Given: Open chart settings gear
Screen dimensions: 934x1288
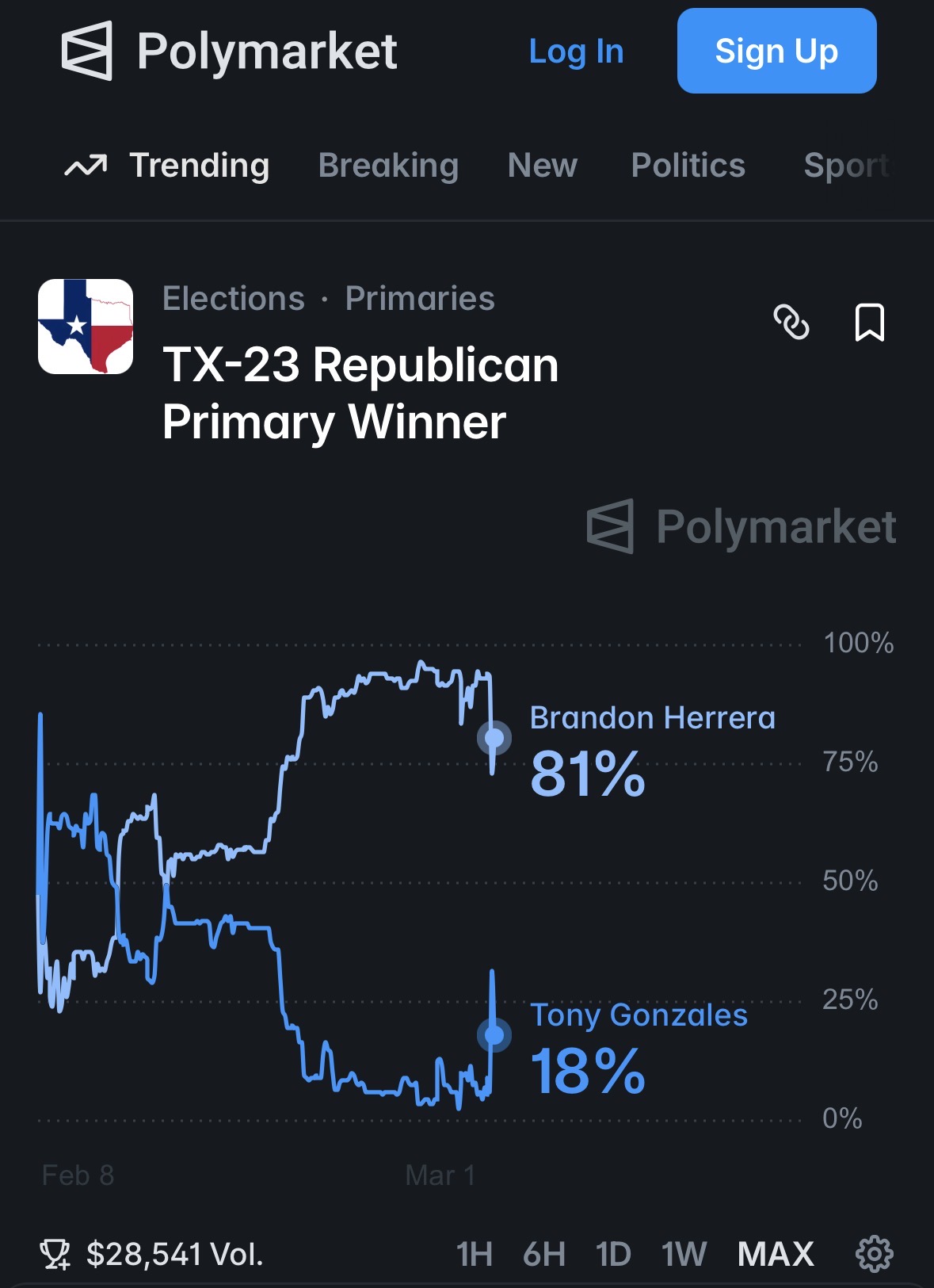Looking at the screenshot, I should point(875,1254).
